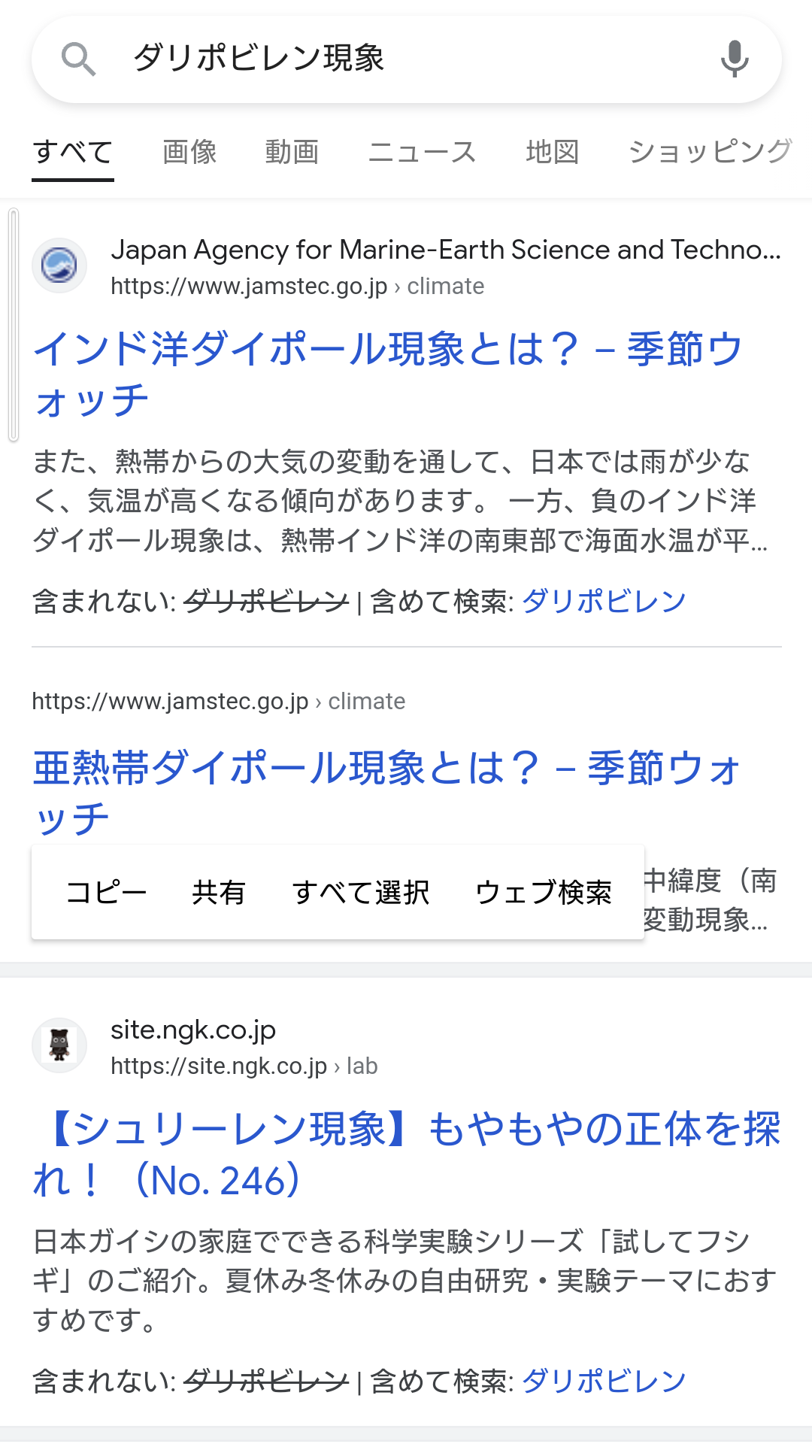This screenshot has width=812, height=1456.
Task: Select the 地図 tab
Action: click(552, 152)
